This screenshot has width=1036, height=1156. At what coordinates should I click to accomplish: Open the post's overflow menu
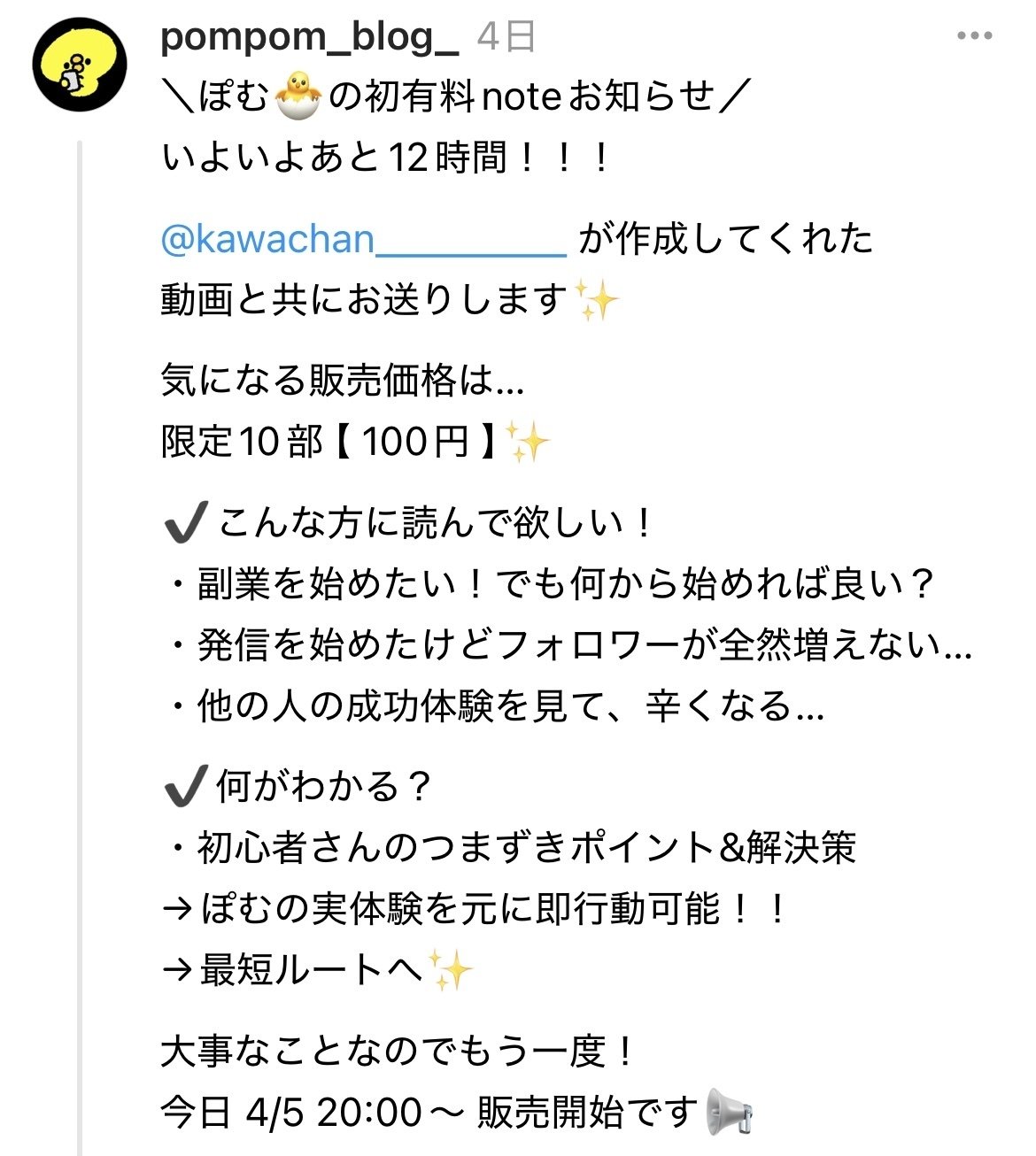(x=974, y=36)
